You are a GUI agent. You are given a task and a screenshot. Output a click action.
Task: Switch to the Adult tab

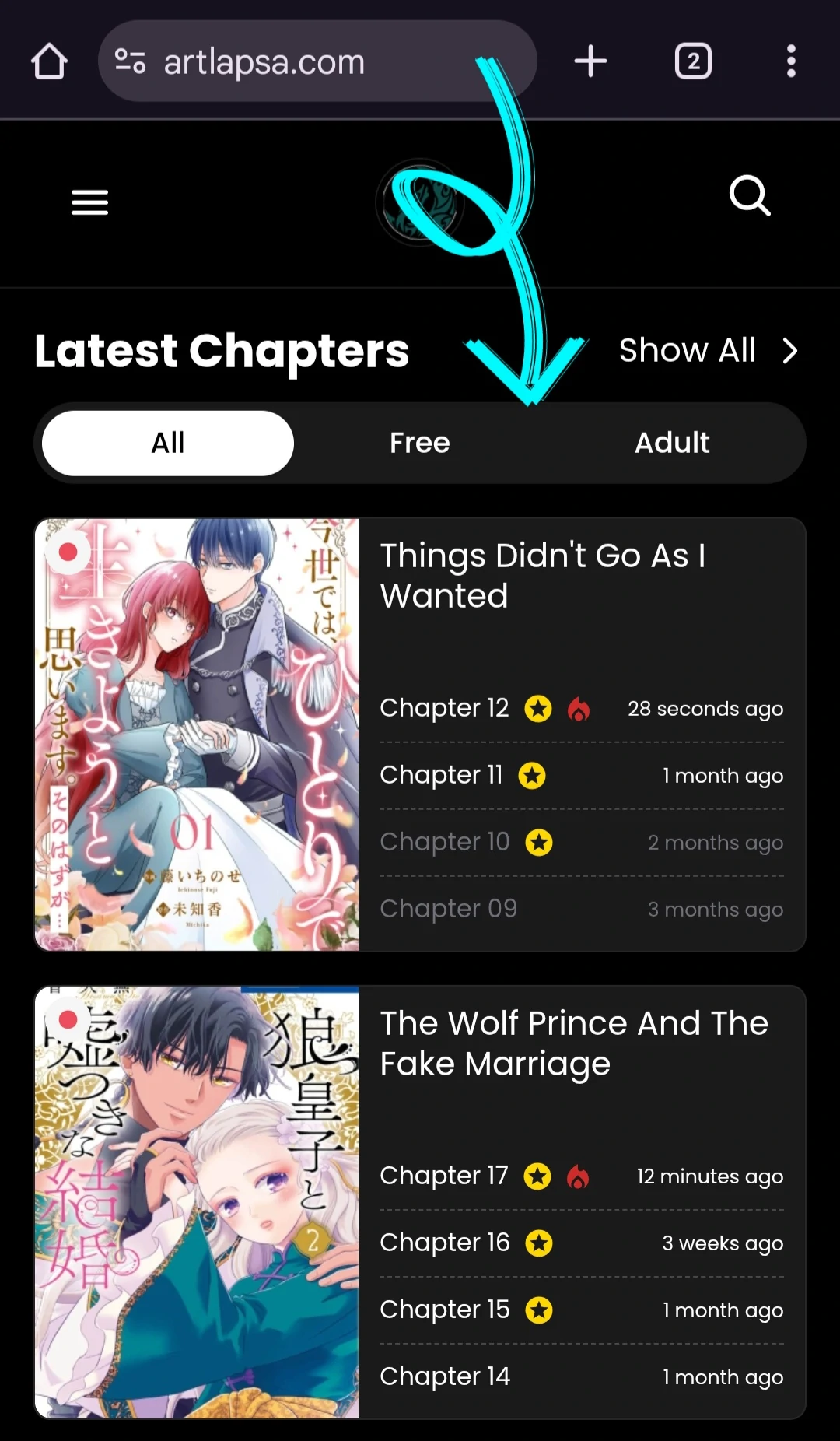pyautogui.click(x=672, y=443)
